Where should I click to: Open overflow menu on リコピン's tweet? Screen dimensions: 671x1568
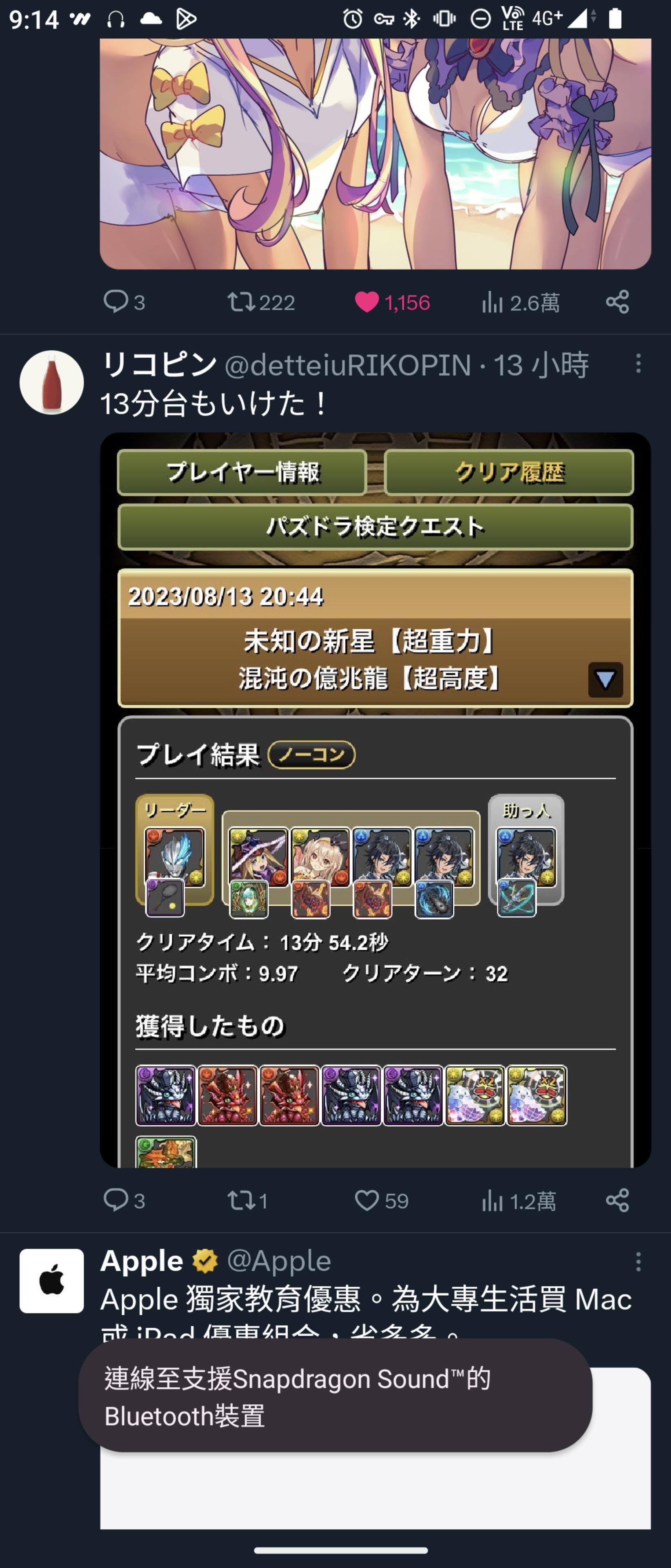coord(638,363)
